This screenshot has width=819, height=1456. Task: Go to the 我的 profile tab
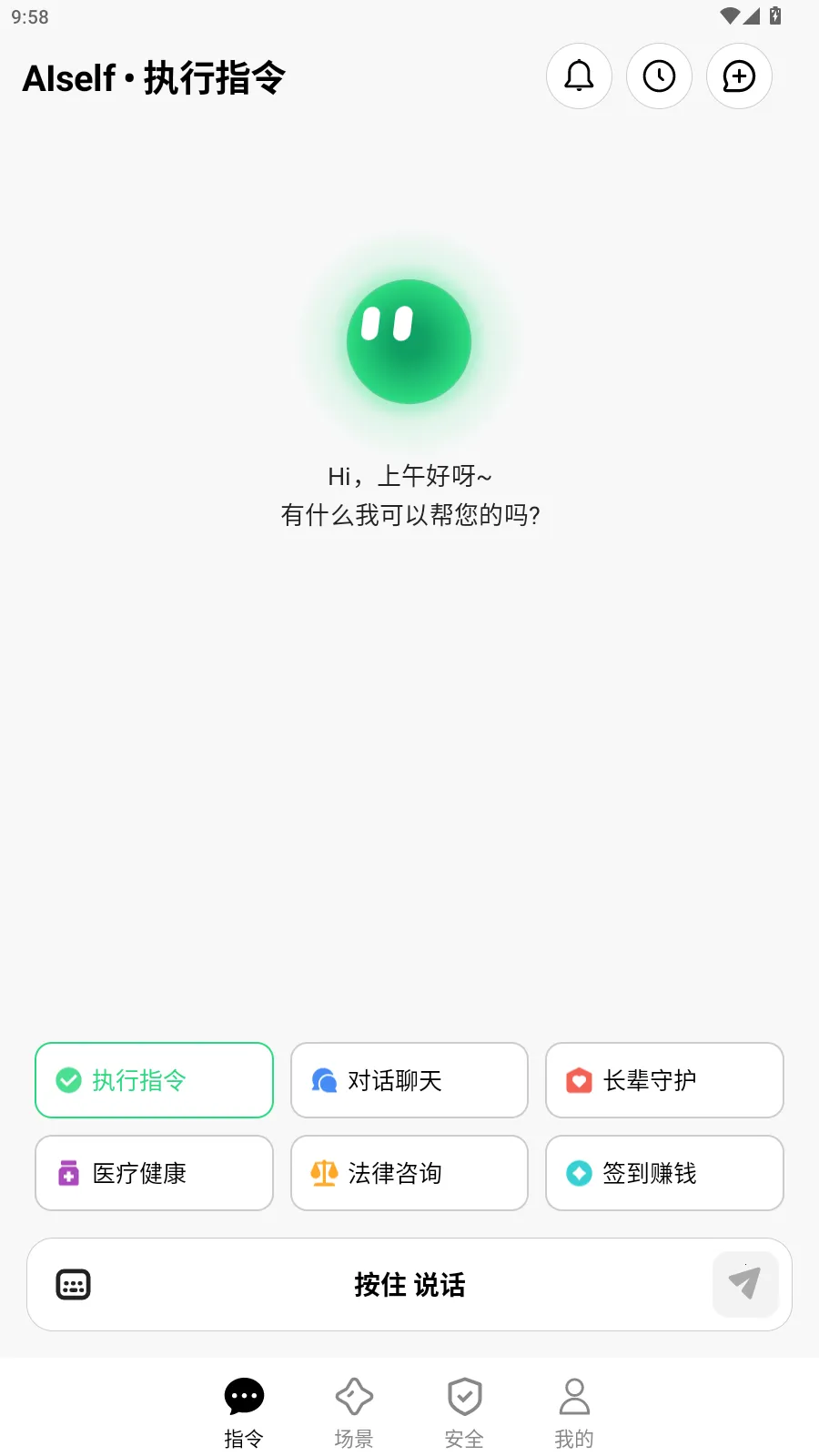[x=573, y=1409]
